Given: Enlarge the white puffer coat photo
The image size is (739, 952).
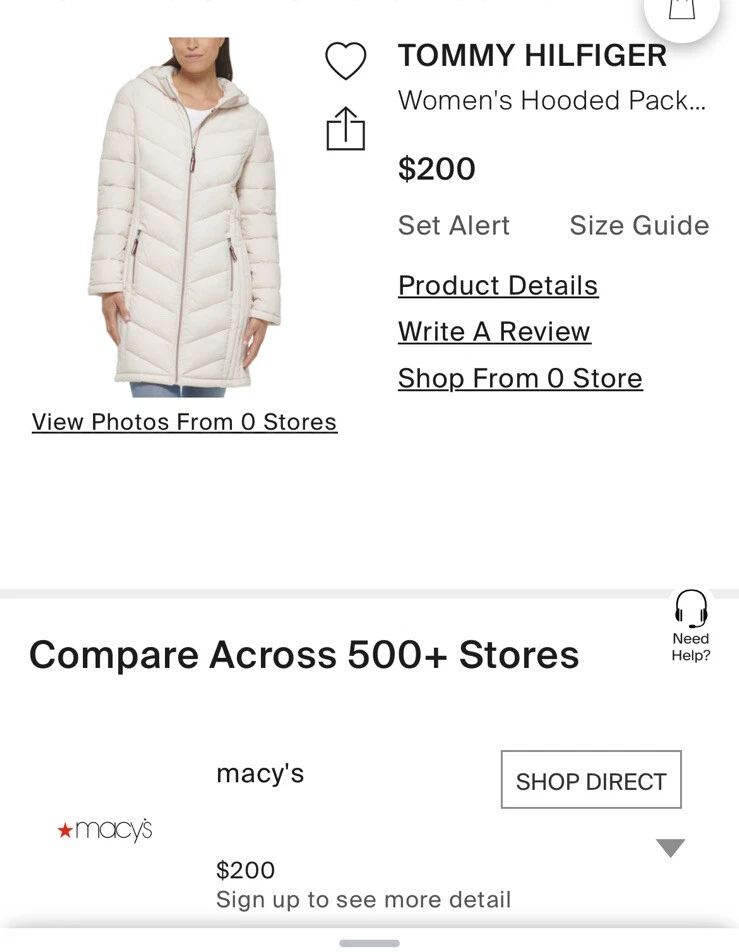Looking at the screenshot, I should (x=185, y=215).
